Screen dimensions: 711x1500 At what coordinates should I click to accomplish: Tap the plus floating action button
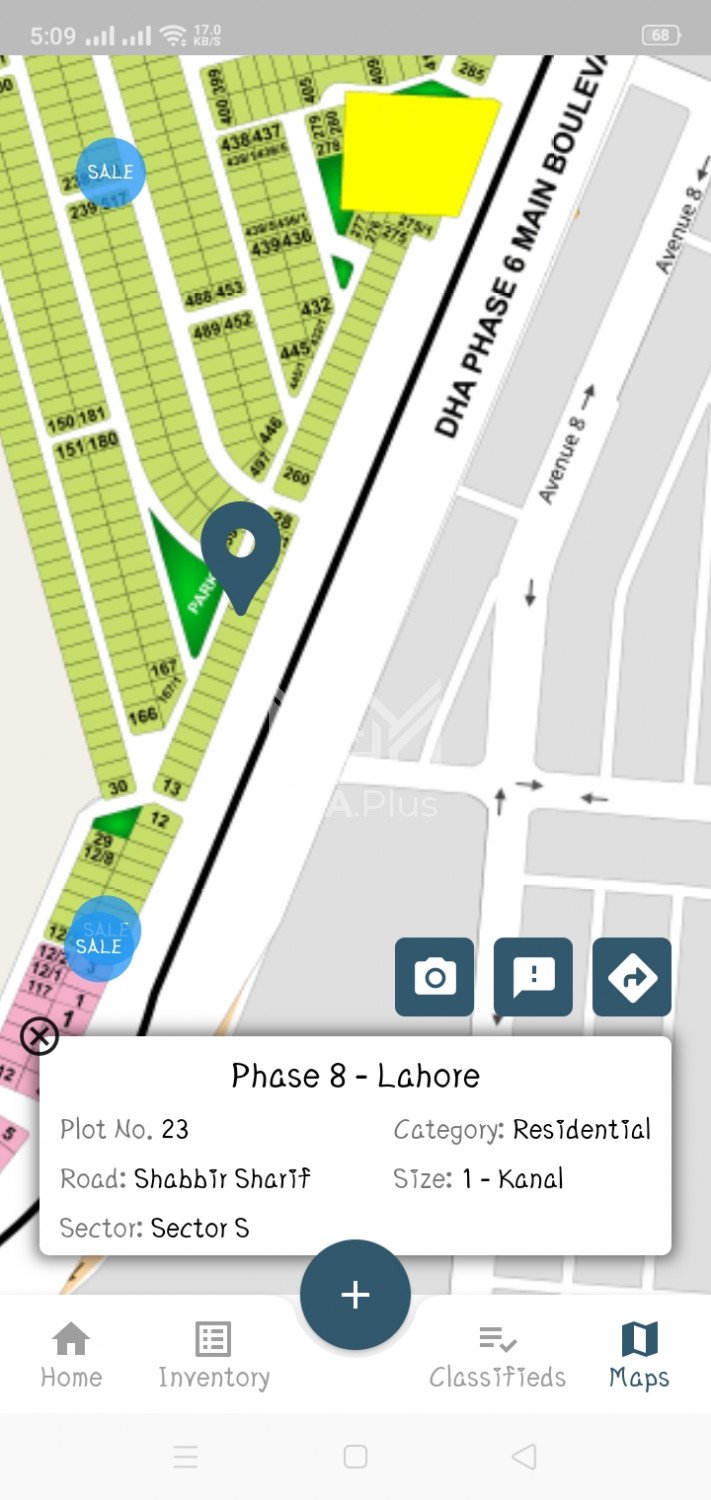point(355,1295)
